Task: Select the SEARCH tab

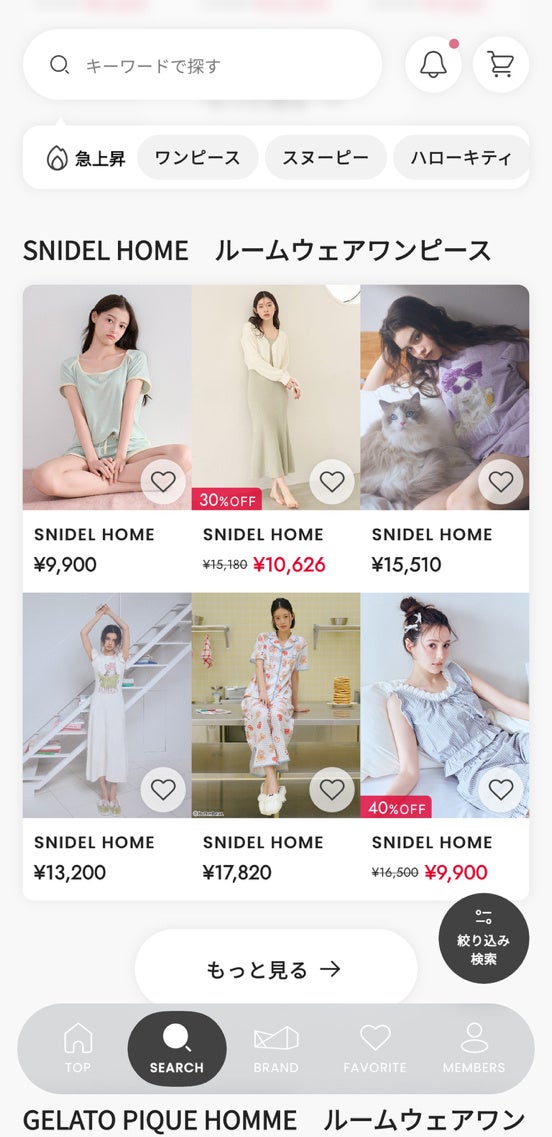Action: 177,1049
